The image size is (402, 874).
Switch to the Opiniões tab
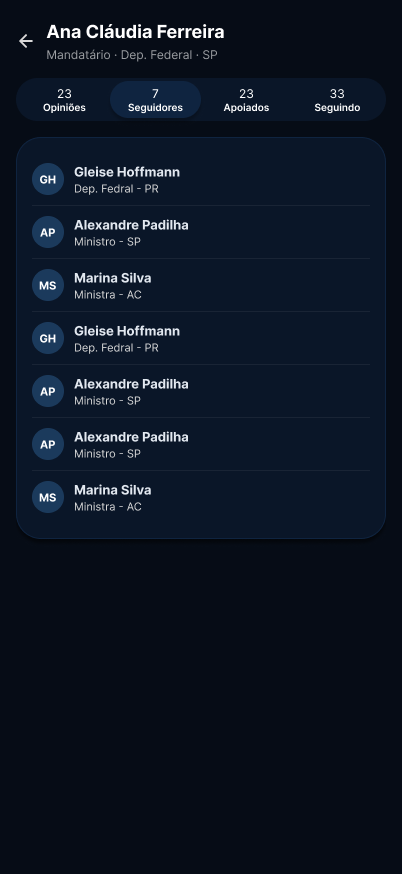pos(64,100)
